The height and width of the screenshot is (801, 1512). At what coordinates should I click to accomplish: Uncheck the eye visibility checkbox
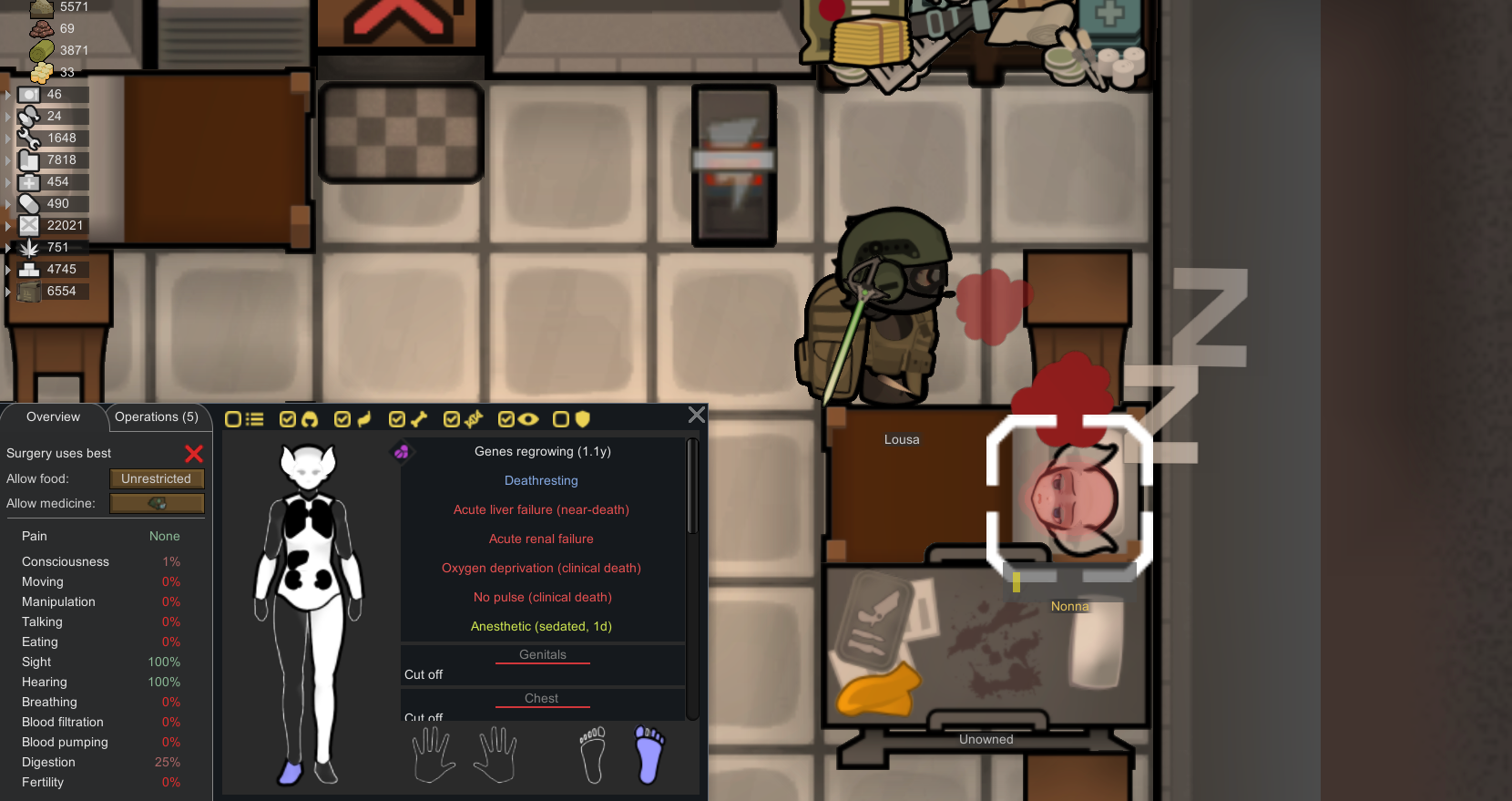pos(506,419)
